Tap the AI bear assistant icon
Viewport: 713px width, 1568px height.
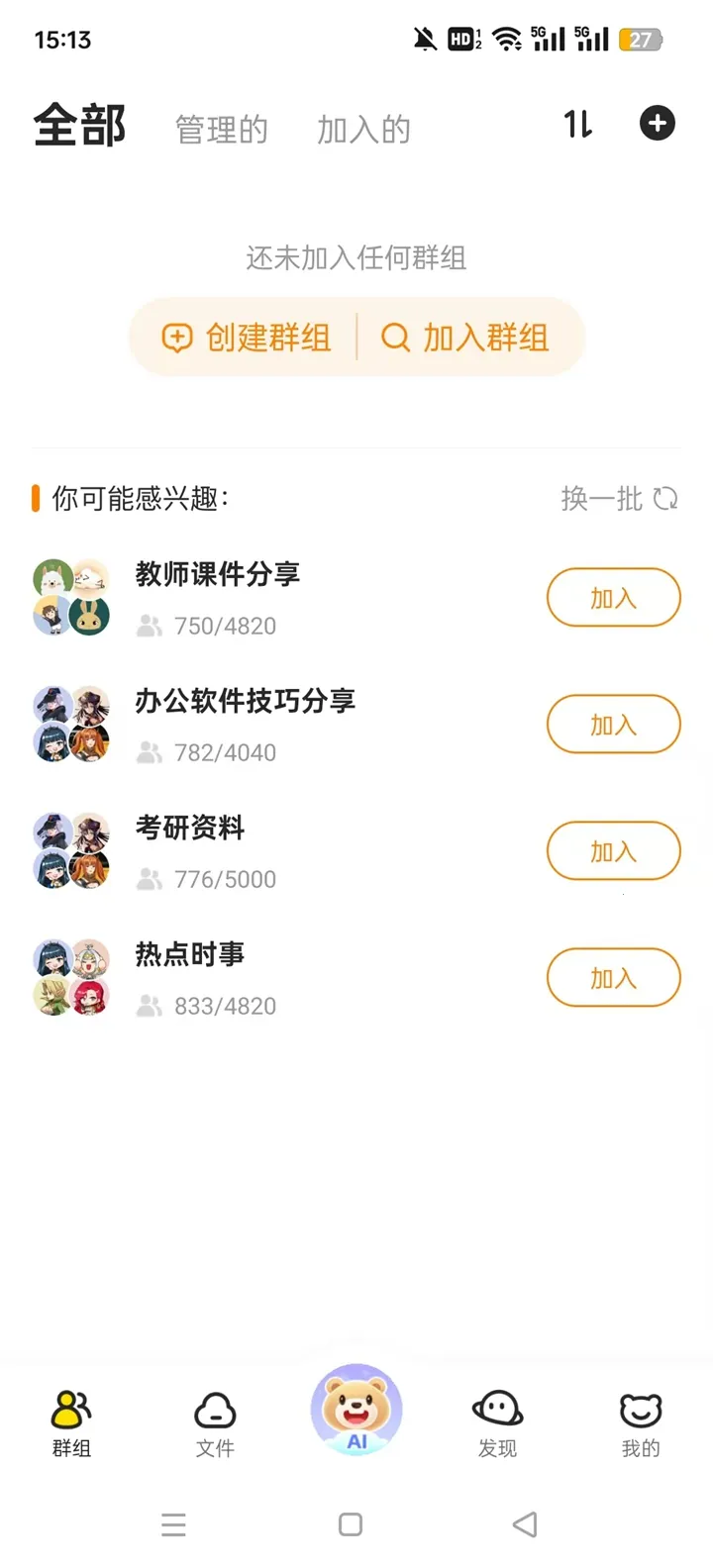coord(356,1411)
